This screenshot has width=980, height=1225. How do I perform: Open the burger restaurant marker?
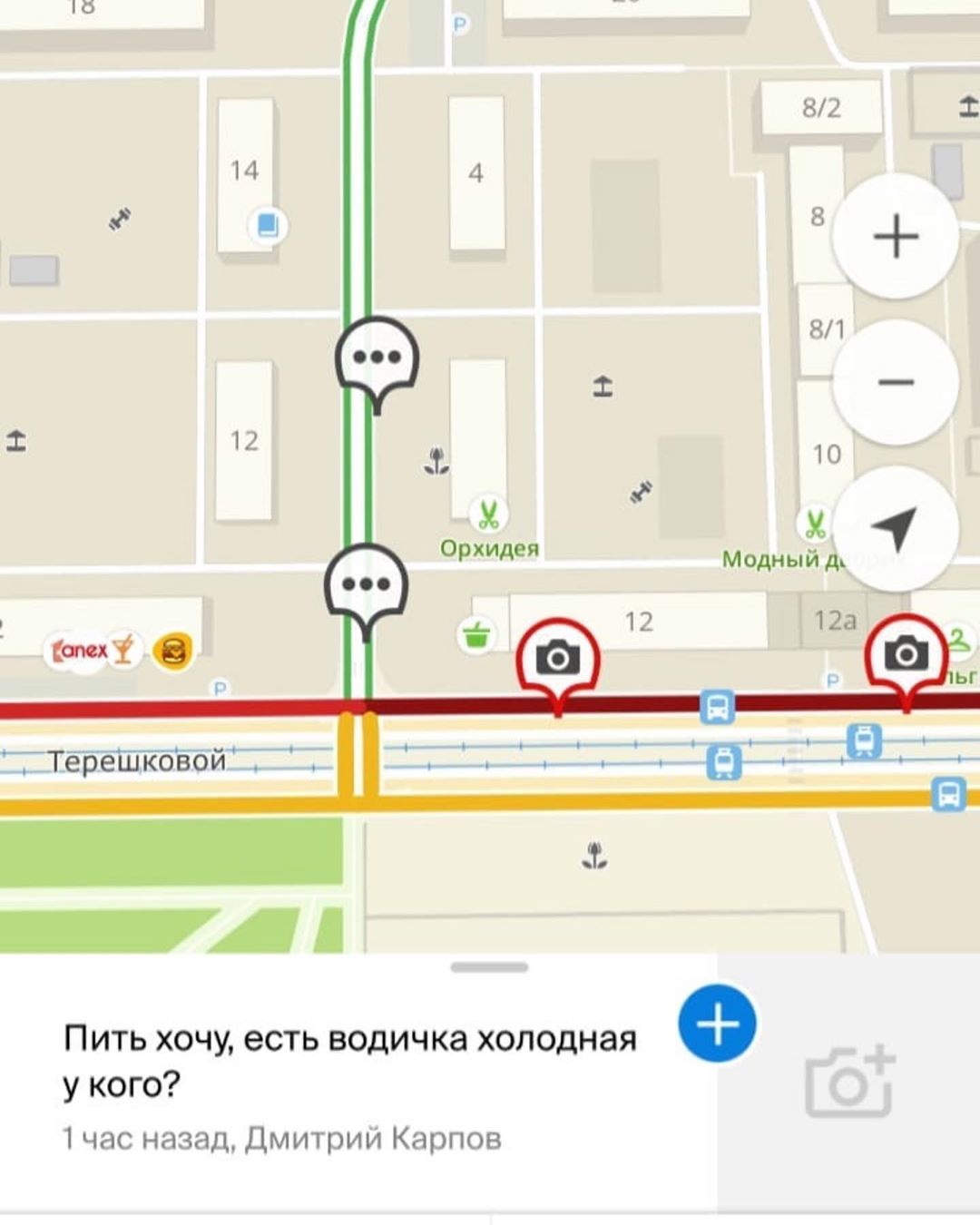172,651
